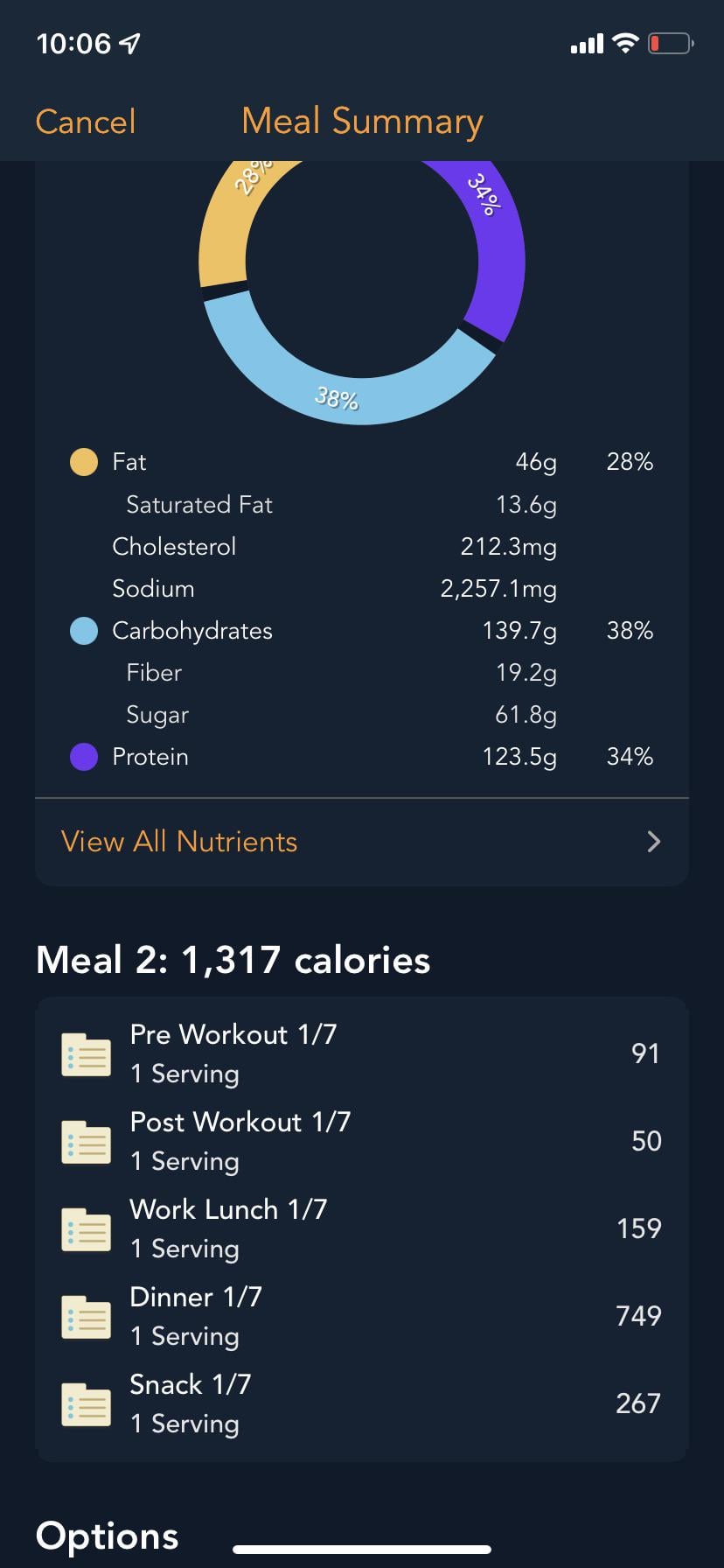This screenshot has height=1568, width=724.
Task: Tap the Snack 1/7 row
Action: pyautogui.click(x=362, y=1403)
